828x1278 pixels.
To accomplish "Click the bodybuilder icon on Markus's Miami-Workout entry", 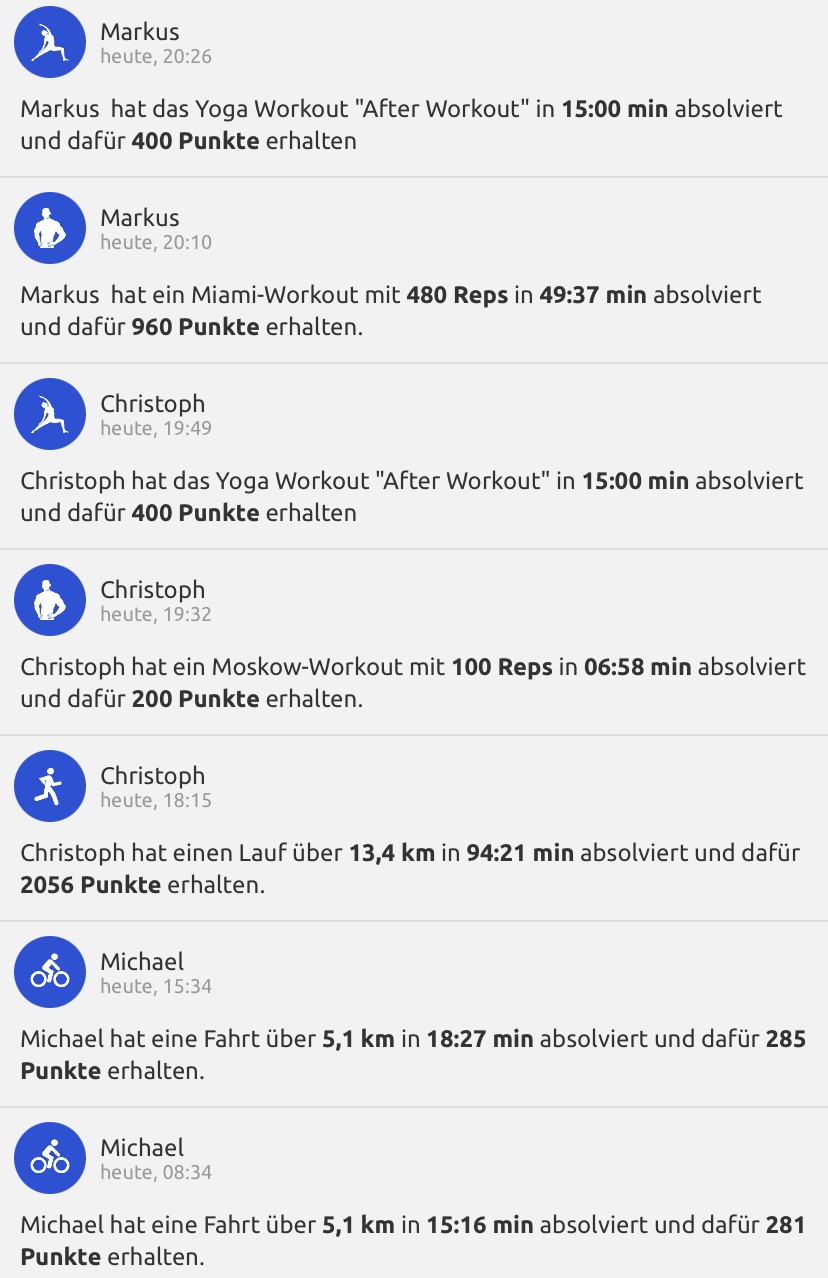I will click(49, 228).
